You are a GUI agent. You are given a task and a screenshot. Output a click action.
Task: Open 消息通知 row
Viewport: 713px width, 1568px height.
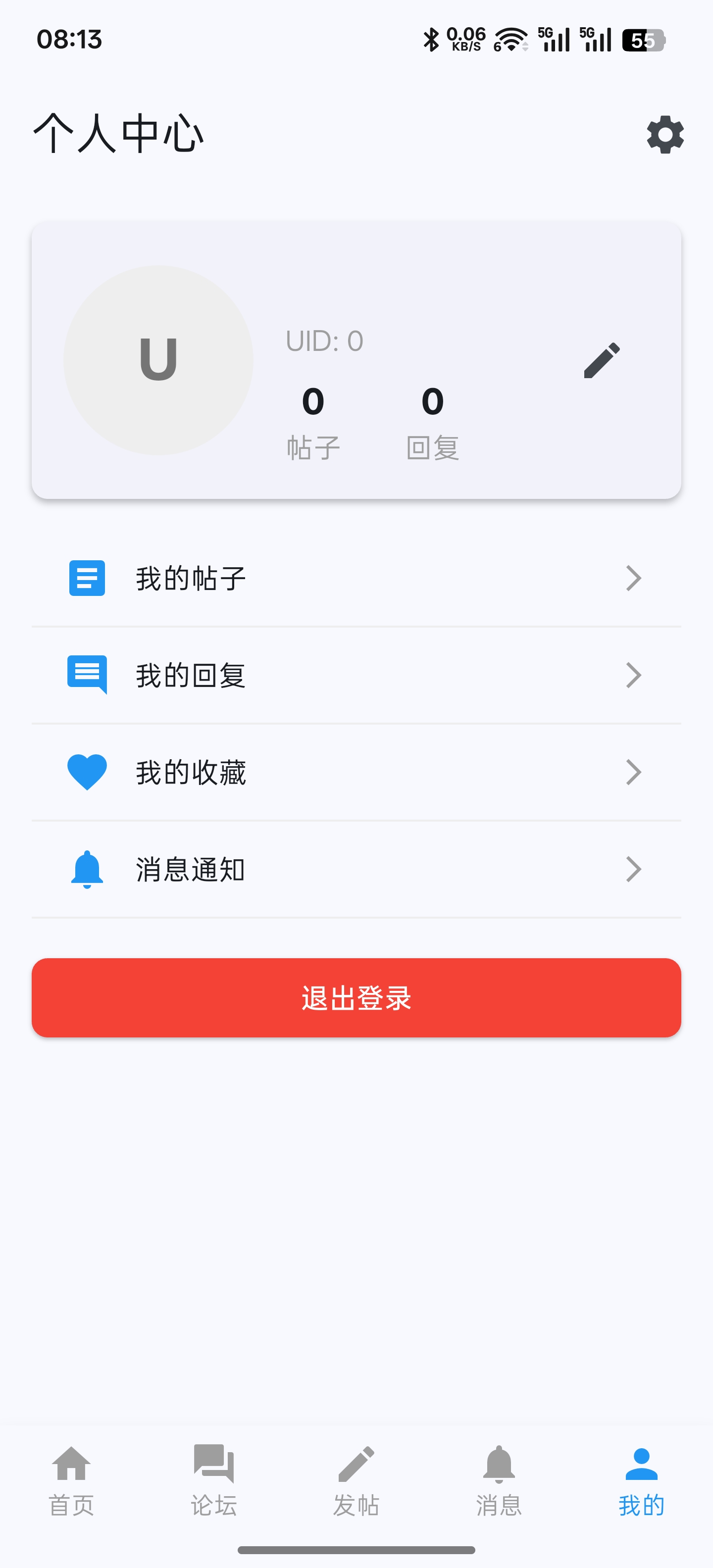tap(356, 869)
